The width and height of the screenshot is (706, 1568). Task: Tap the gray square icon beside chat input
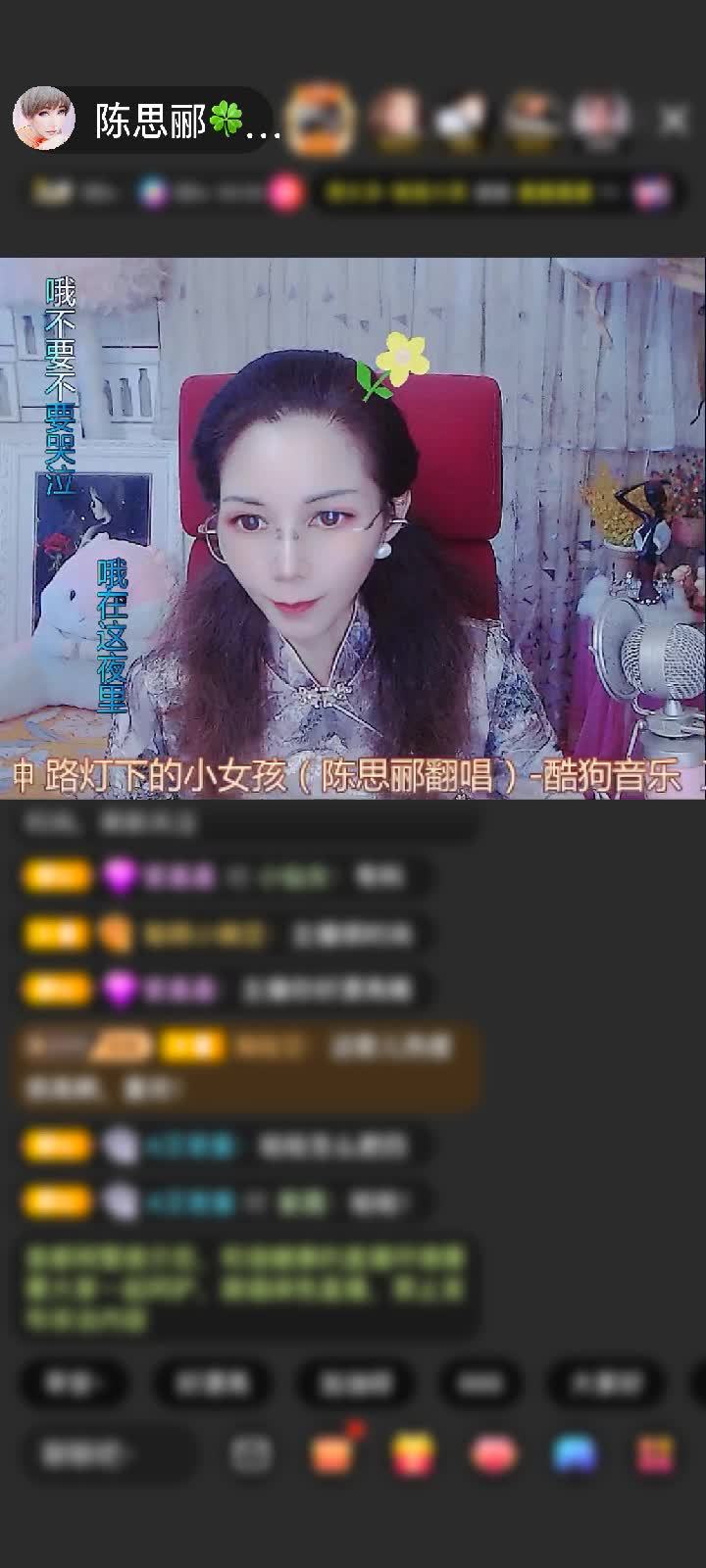click(x=251, y=1453)
